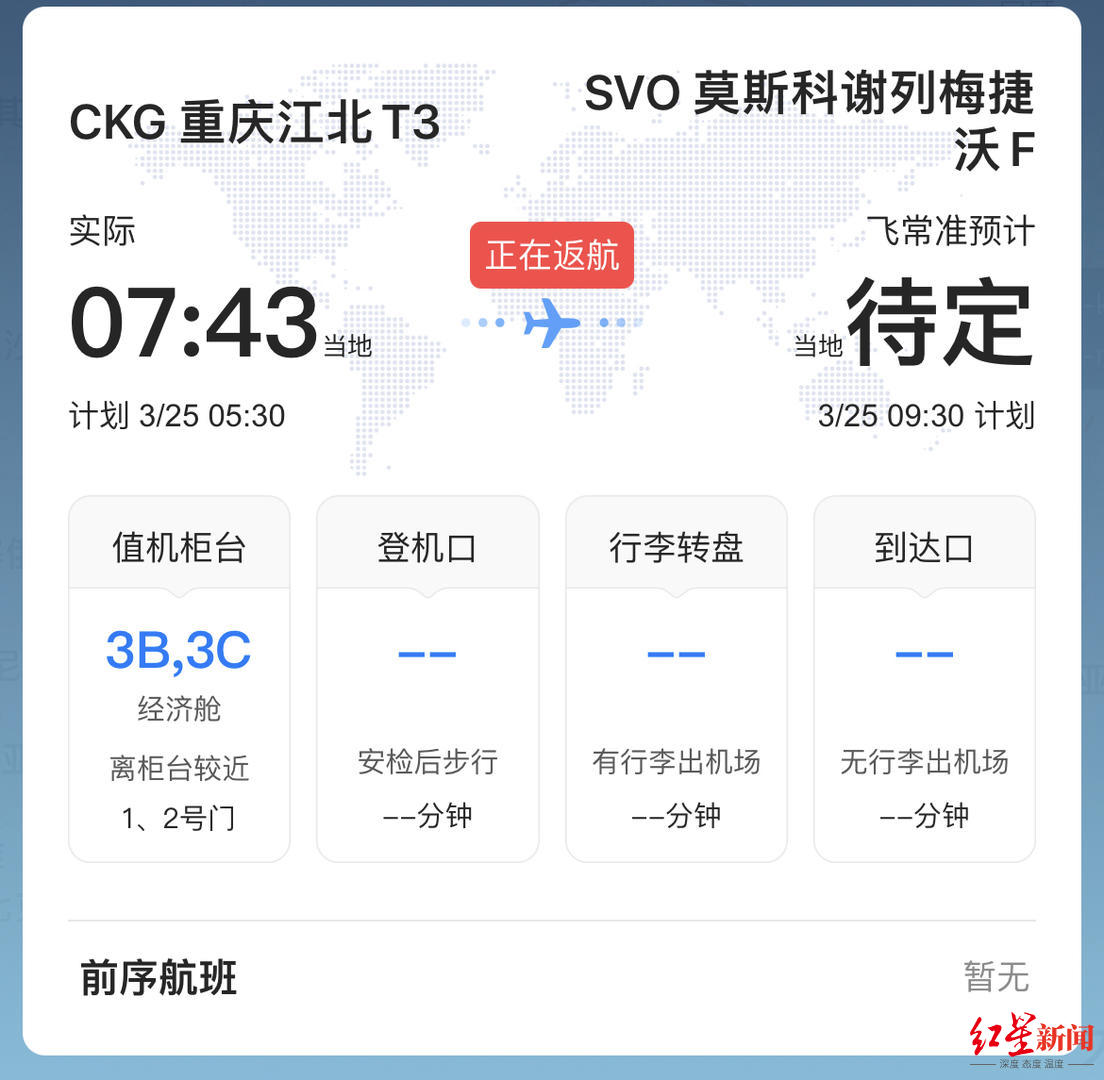Select the 到达口 arrival exit card
Image resolution: width=1104 pixels, height=1080 pixels.
[924, 678]
